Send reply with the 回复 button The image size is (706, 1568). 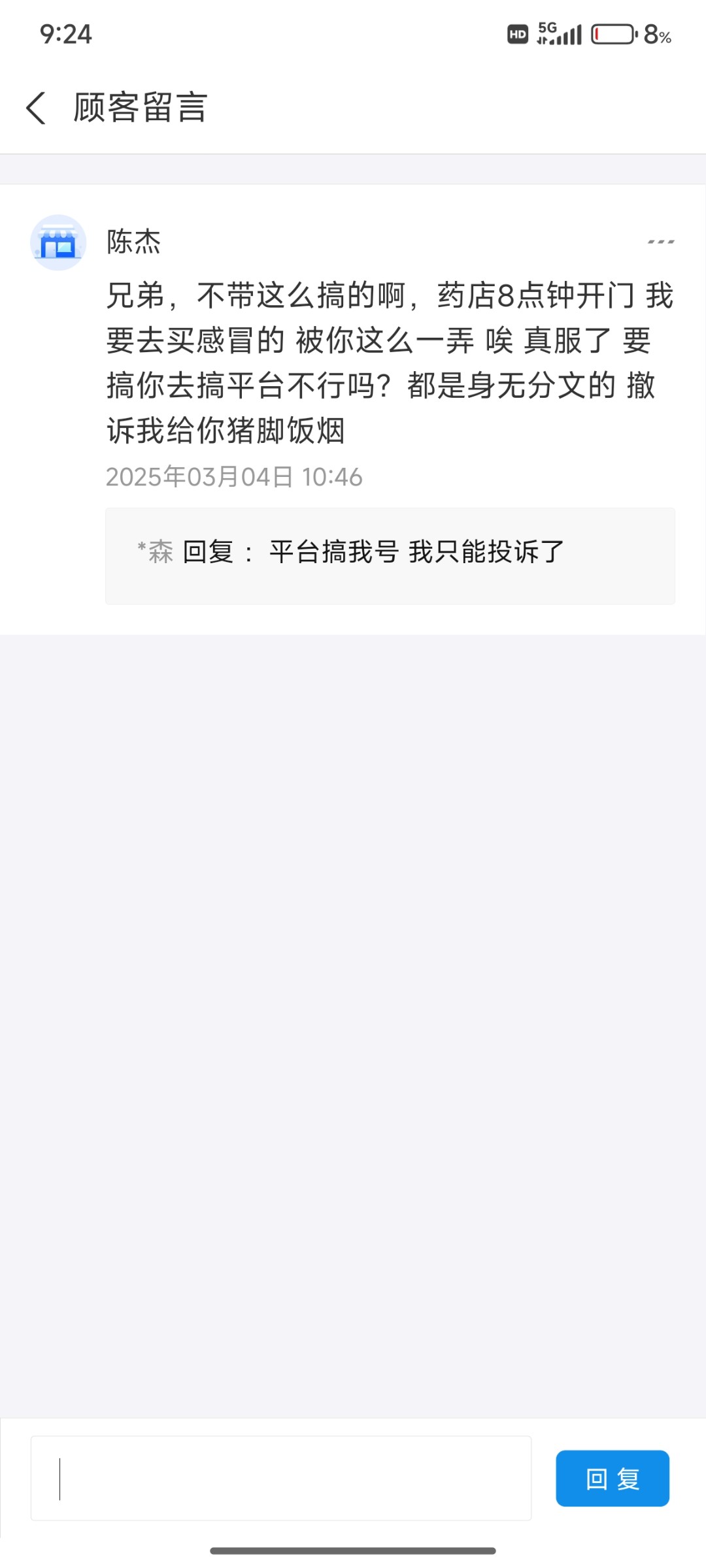pyautogui.click(x=612, y=1478)
